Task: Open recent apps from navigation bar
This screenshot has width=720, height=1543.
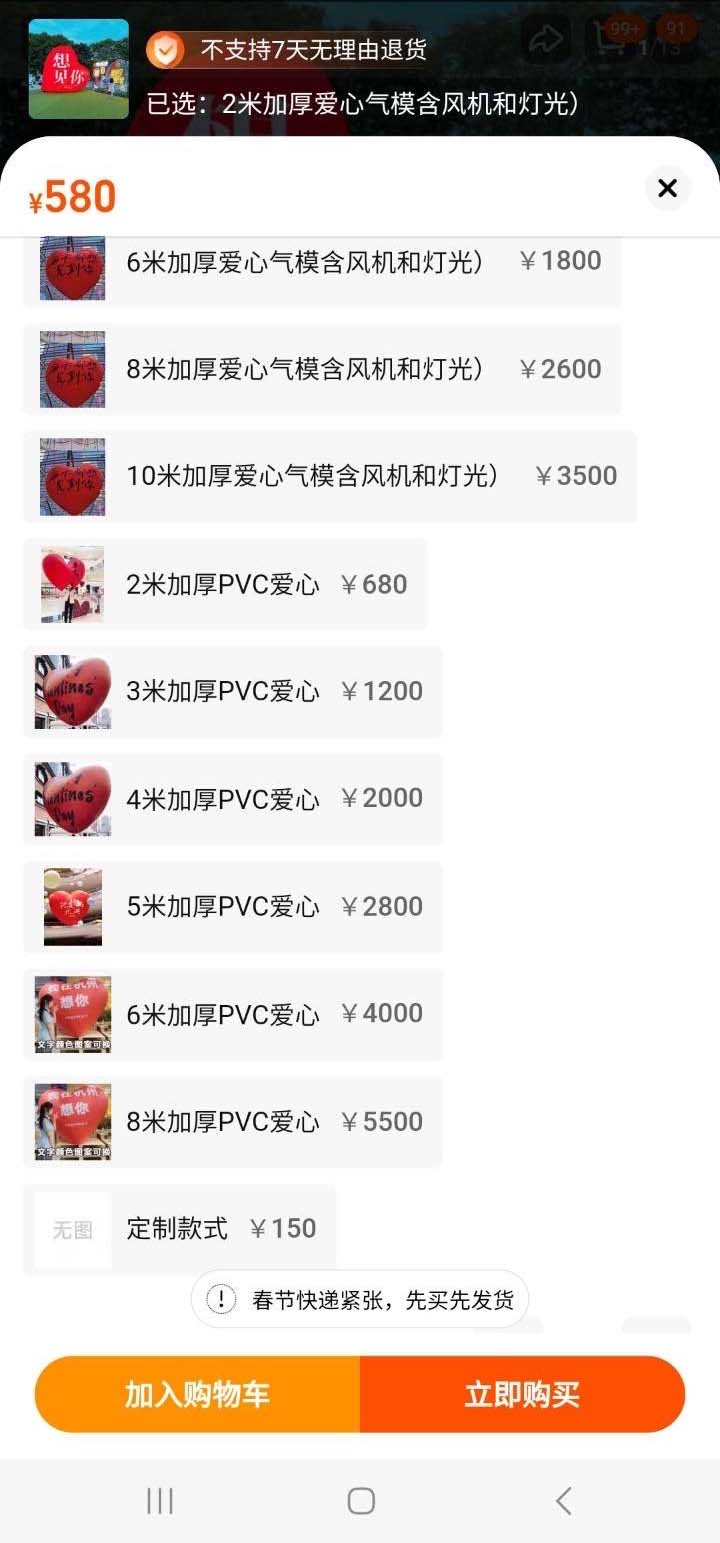Action: click(160, 1500)
